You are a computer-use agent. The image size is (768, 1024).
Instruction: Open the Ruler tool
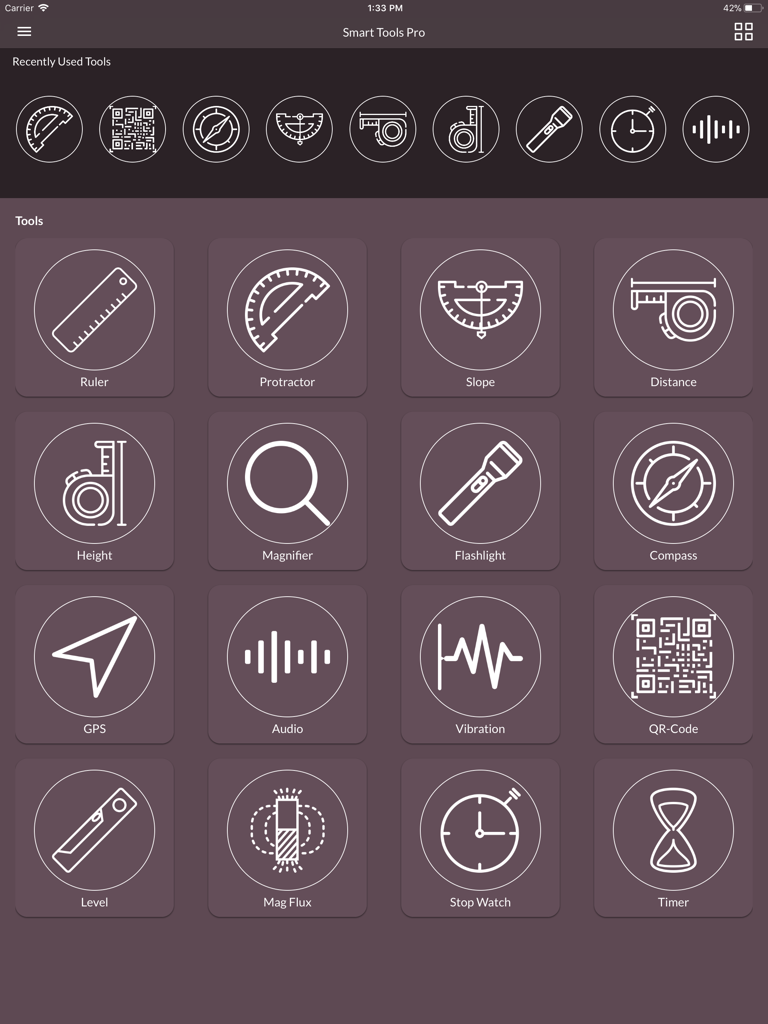[94, 310]
